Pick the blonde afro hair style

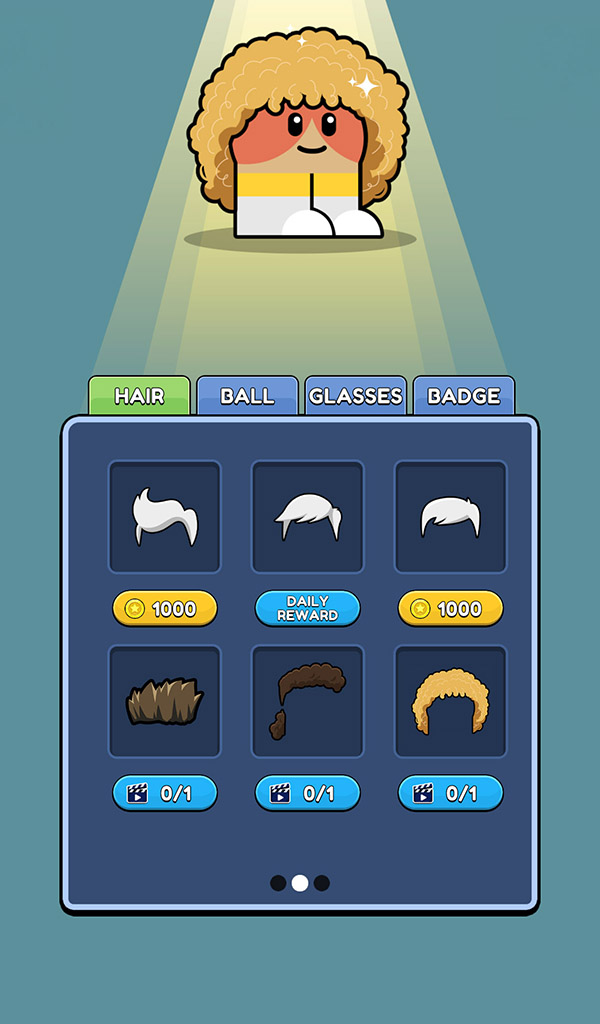[451, 701]
